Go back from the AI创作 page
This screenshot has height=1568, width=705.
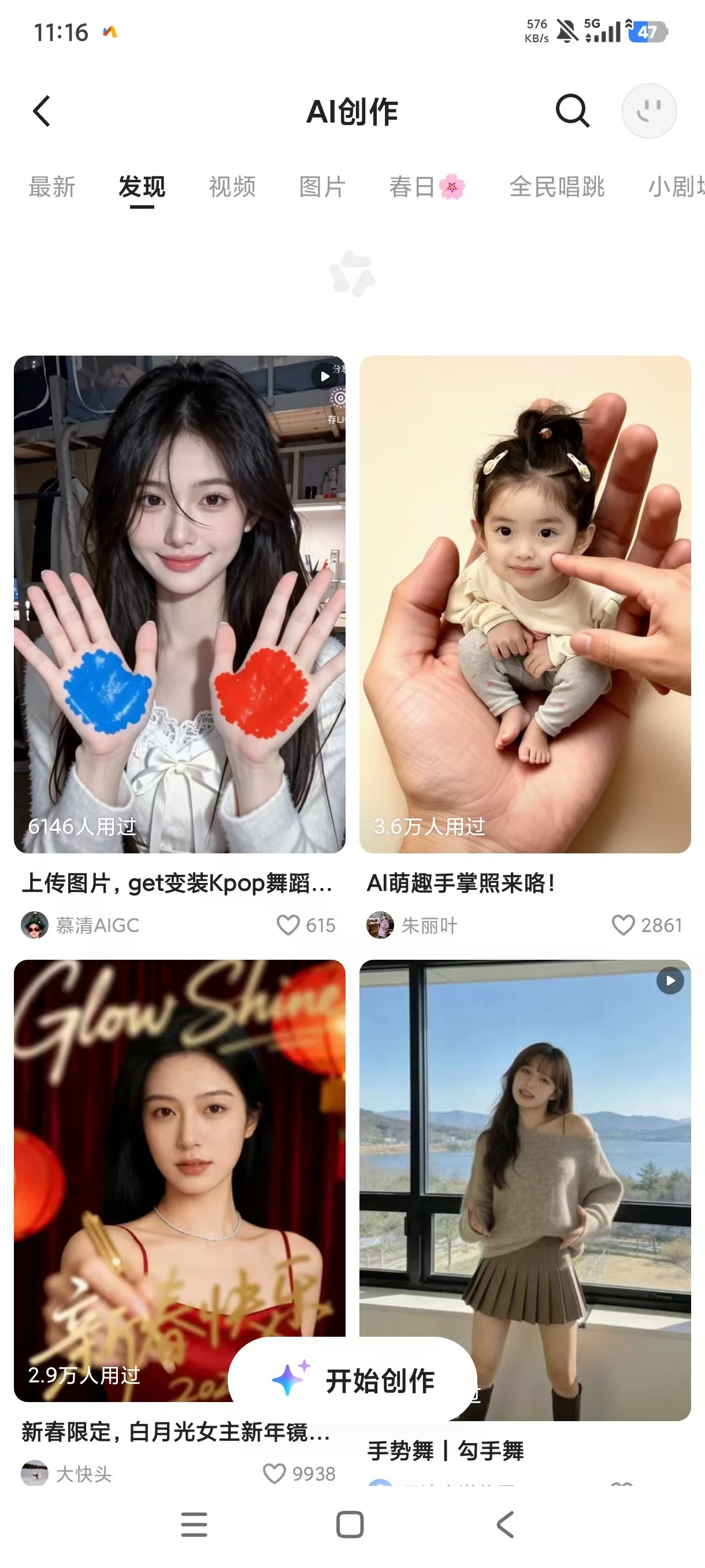tap(42, 112)
